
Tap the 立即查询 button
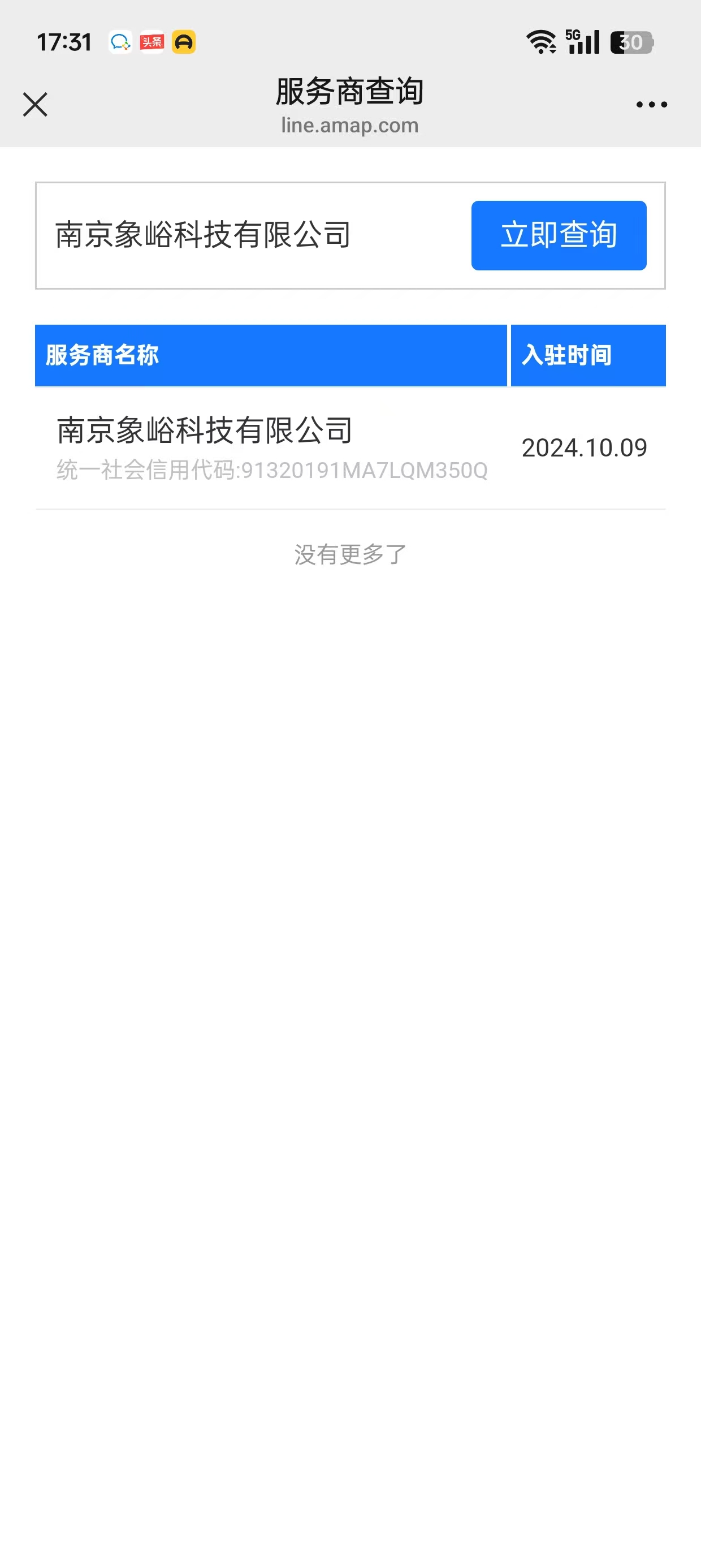[558, 235]
